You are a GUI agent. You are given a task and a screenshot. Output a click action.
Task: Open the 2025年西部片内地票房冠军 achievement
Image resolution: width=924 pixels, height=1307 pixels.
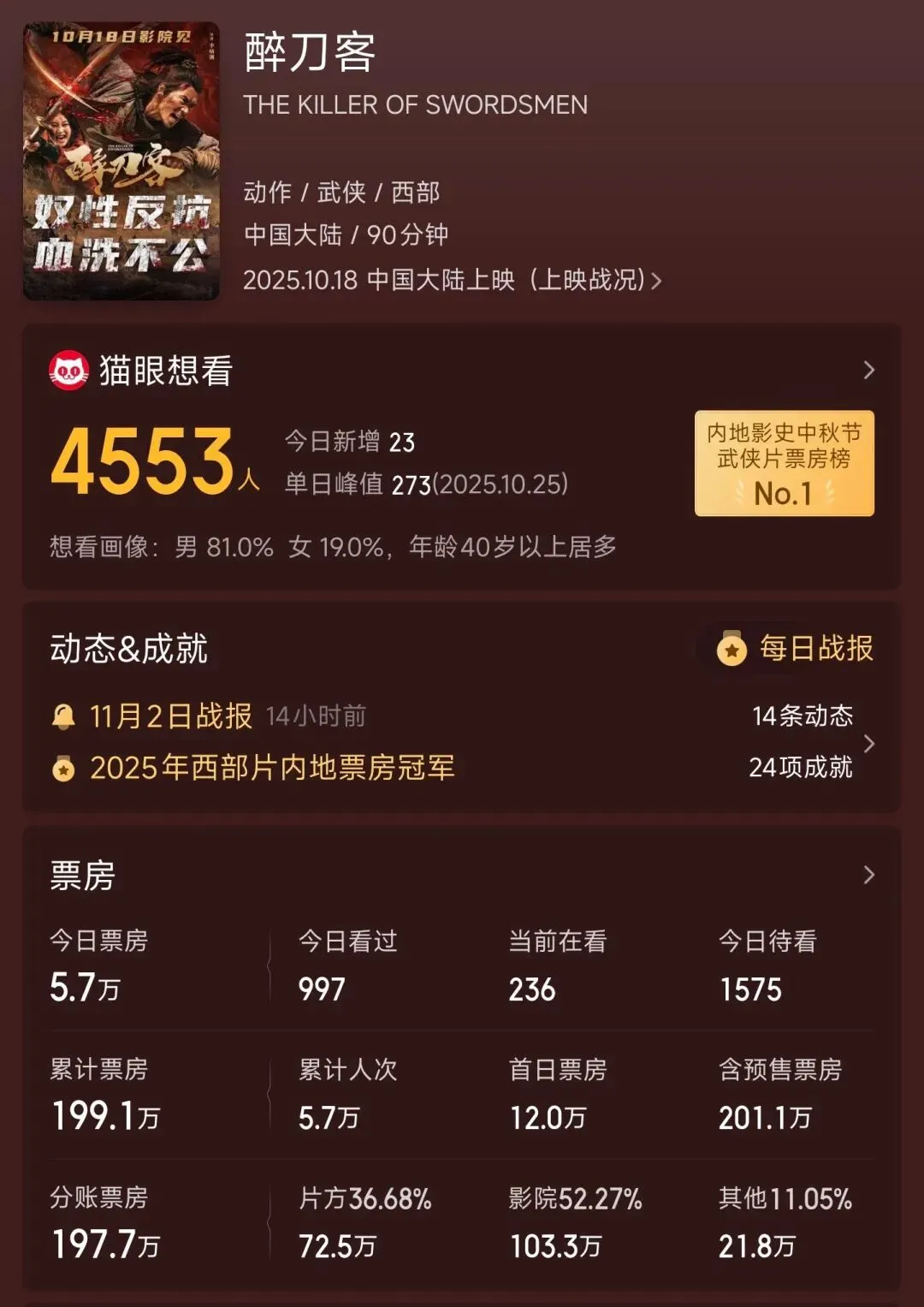[x=271, y=768]
